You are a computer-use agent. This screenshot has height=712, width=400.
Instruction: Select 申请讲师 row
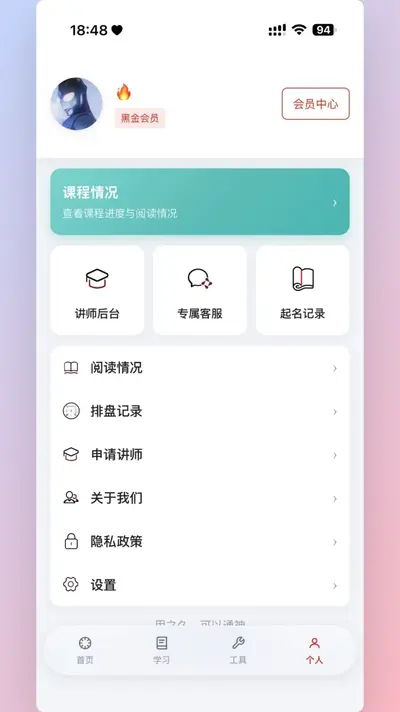click(x=200, y=455)
